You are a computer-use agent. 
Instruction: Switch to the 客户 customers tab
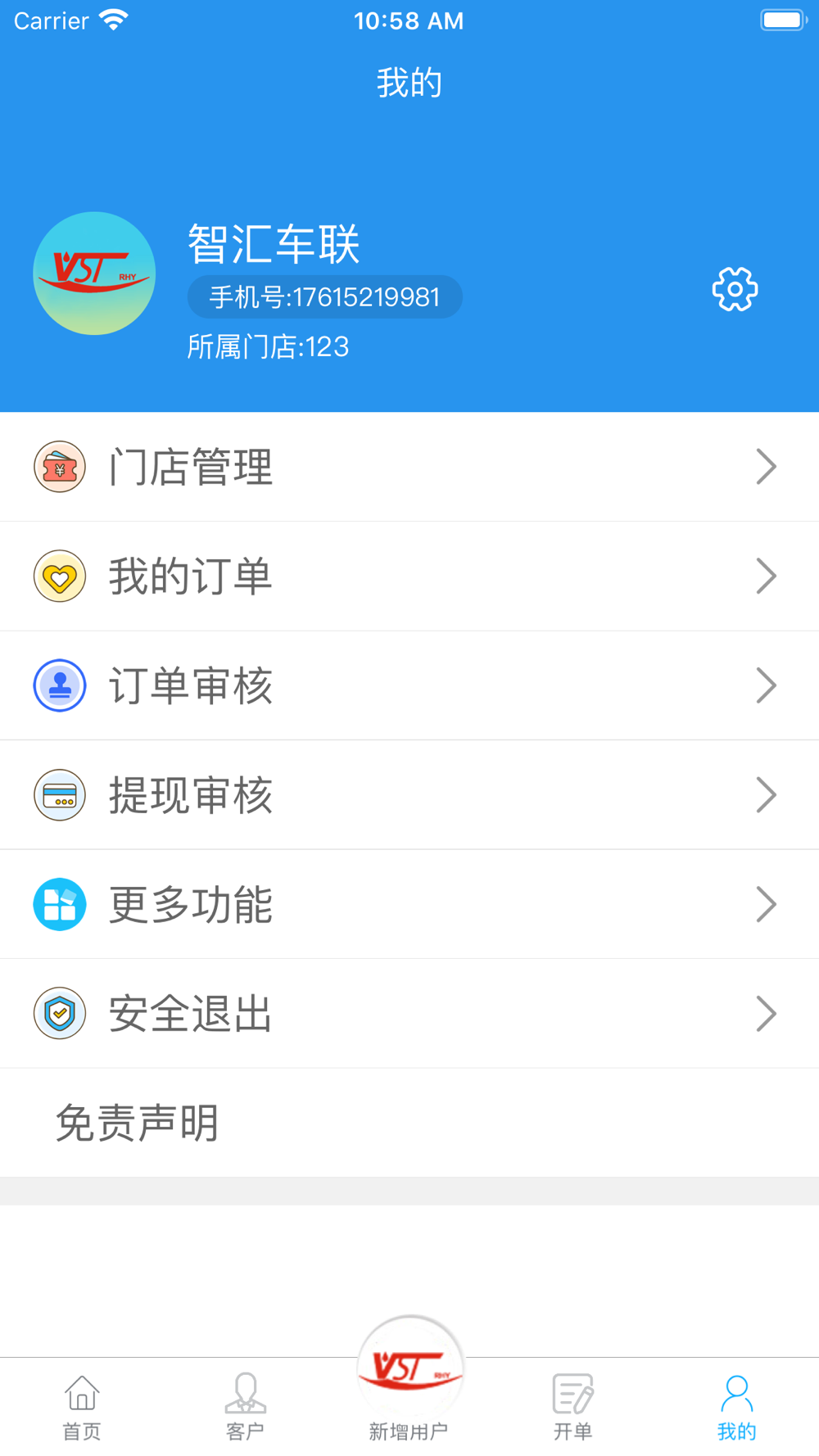[245, 1408]
